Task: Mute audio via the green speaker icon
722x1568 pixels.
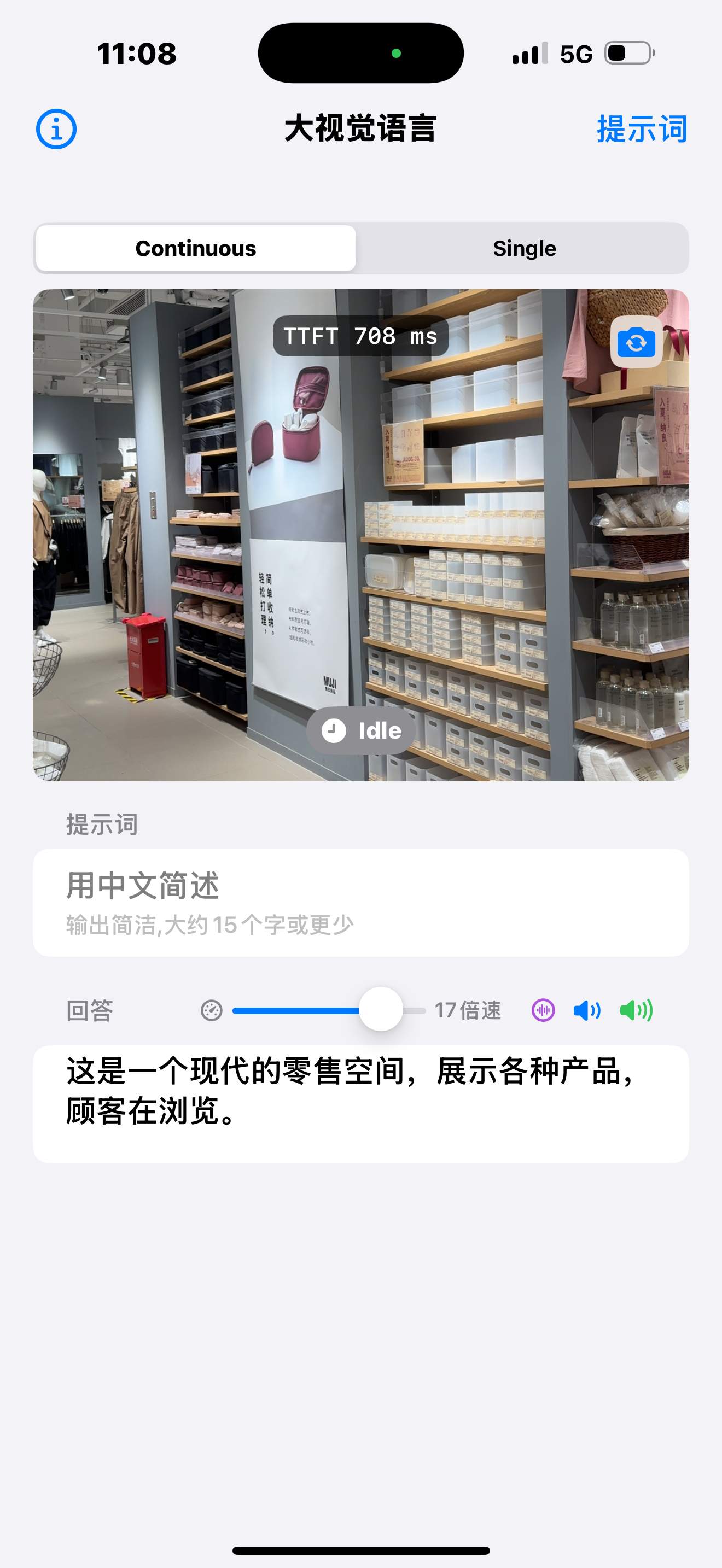Action: click(637, 1010)
